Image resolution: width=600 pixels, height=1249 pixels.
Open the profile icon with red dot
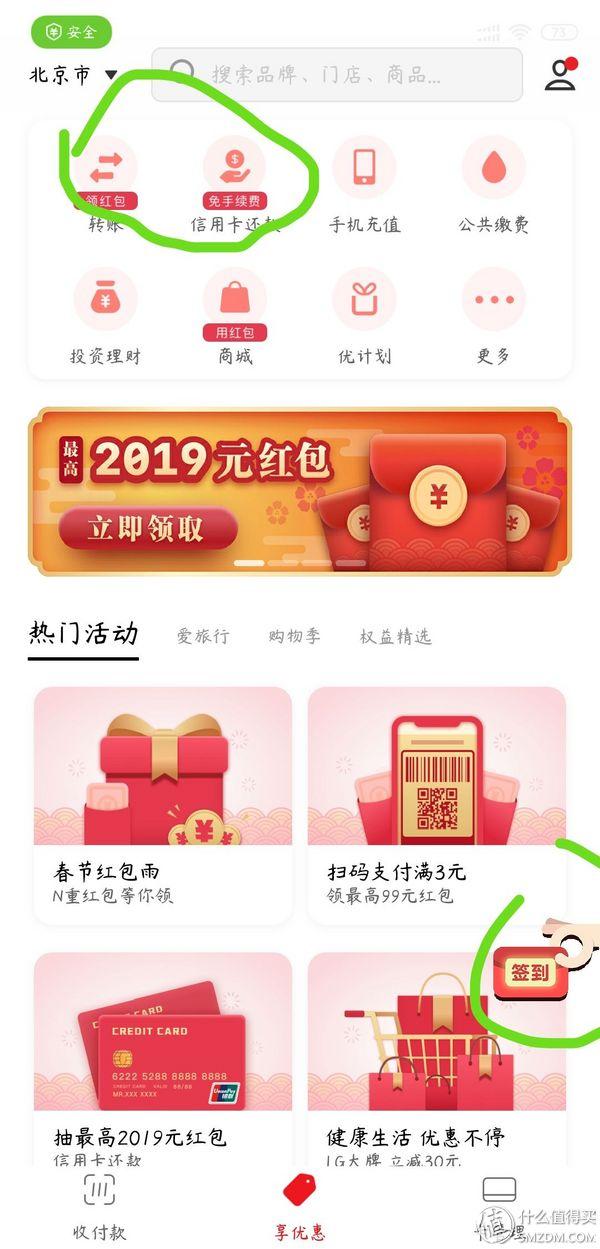pos(561,75)
